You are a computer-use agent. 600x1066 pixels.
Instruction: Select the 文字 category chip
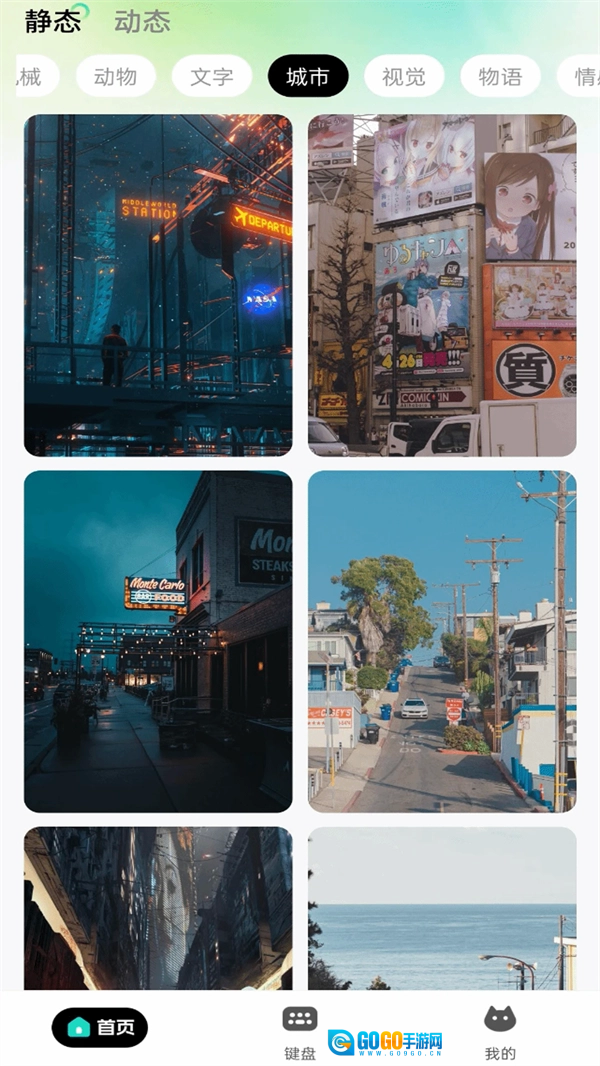coord(212,76)
